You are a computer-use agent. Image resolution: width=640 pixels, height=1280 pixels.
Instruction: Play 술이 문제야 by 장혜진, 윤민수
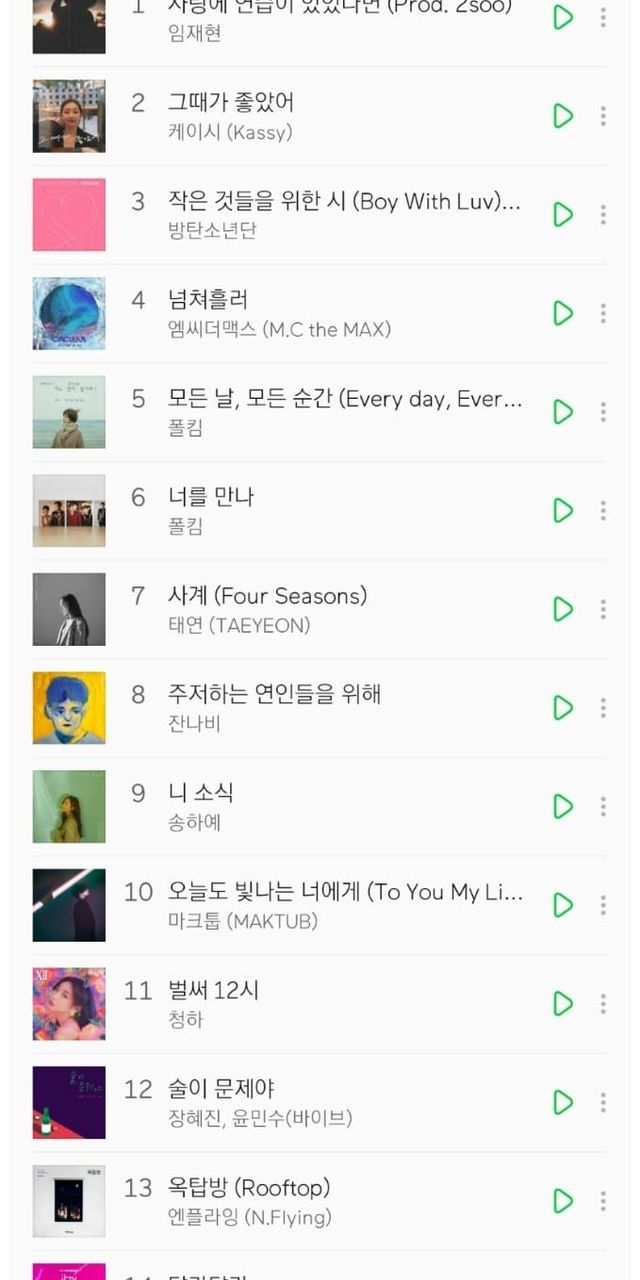(x=563, y=1102)
